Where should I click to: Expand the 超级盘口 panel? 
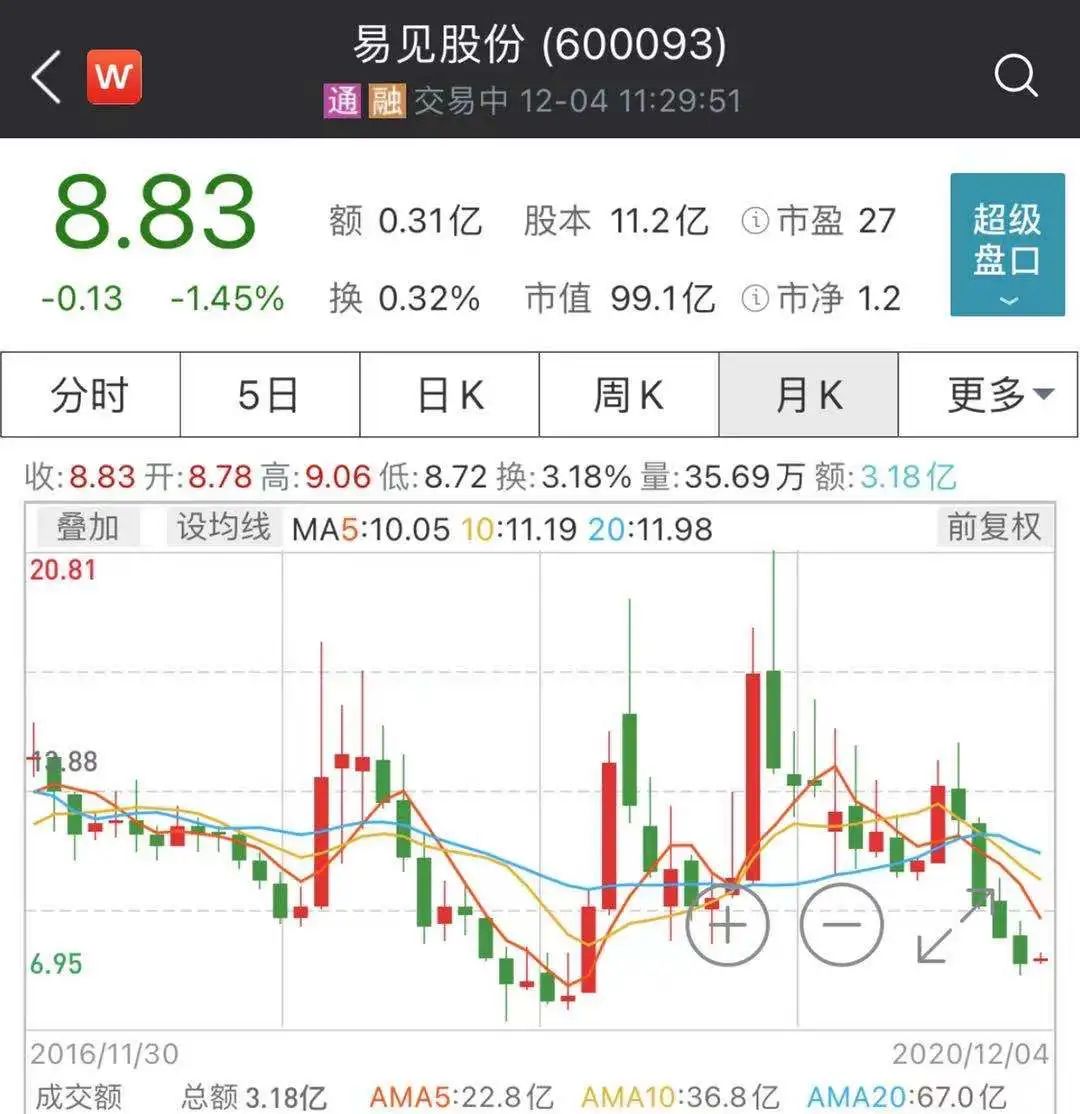(1007, 245)
